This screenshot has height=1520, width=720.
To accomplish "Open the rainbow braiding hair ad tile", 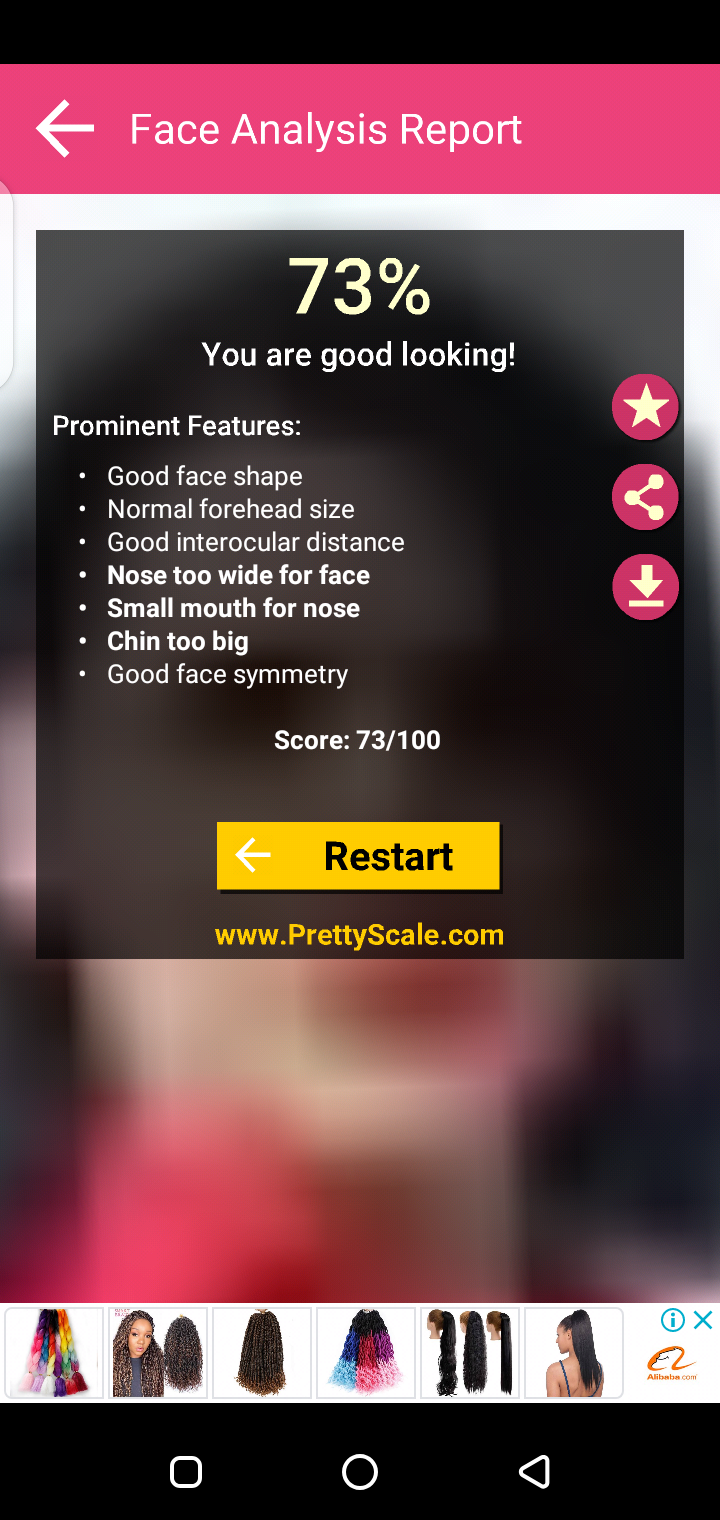I will pyautogui.click(x=55, y=1352).
